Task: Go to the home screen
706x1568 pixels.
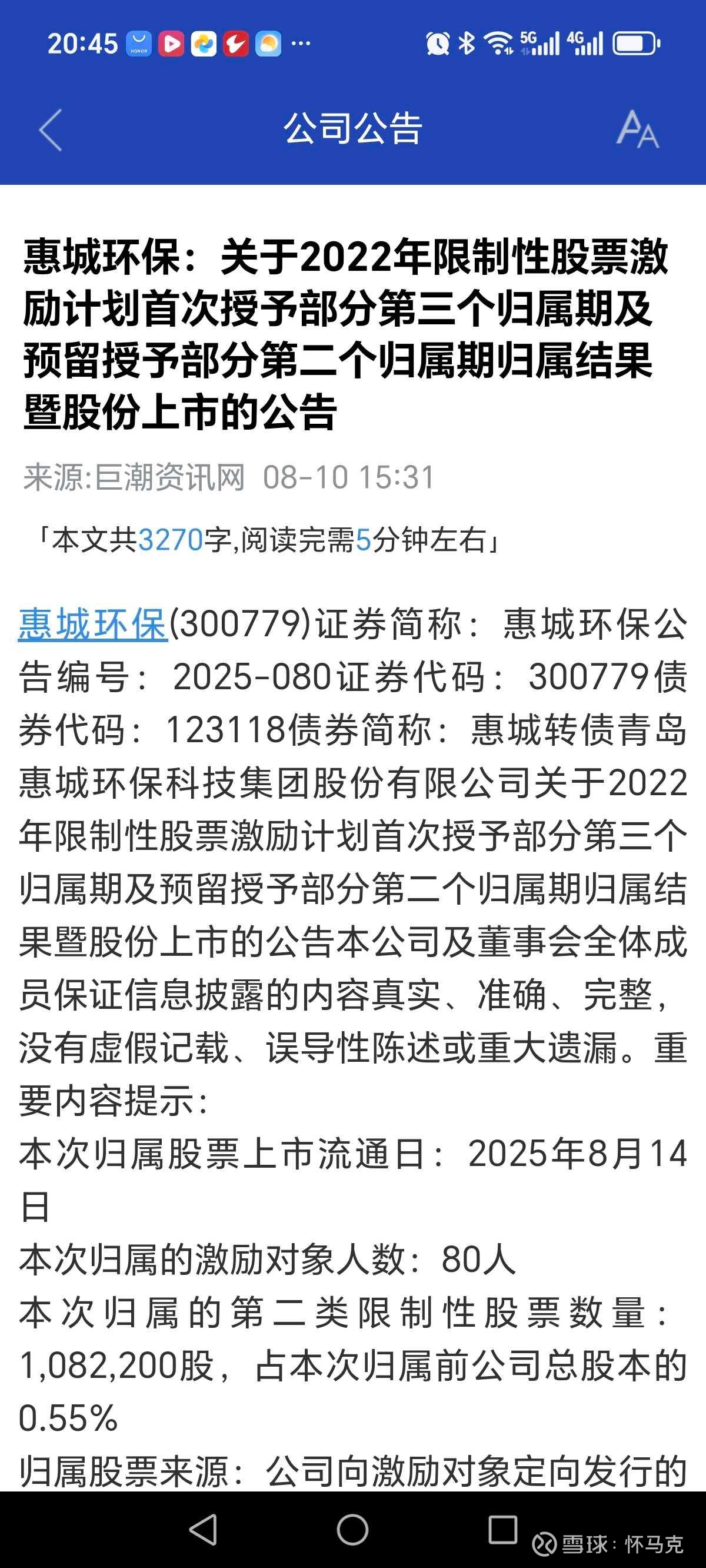Action: [x=352, y=1530]
